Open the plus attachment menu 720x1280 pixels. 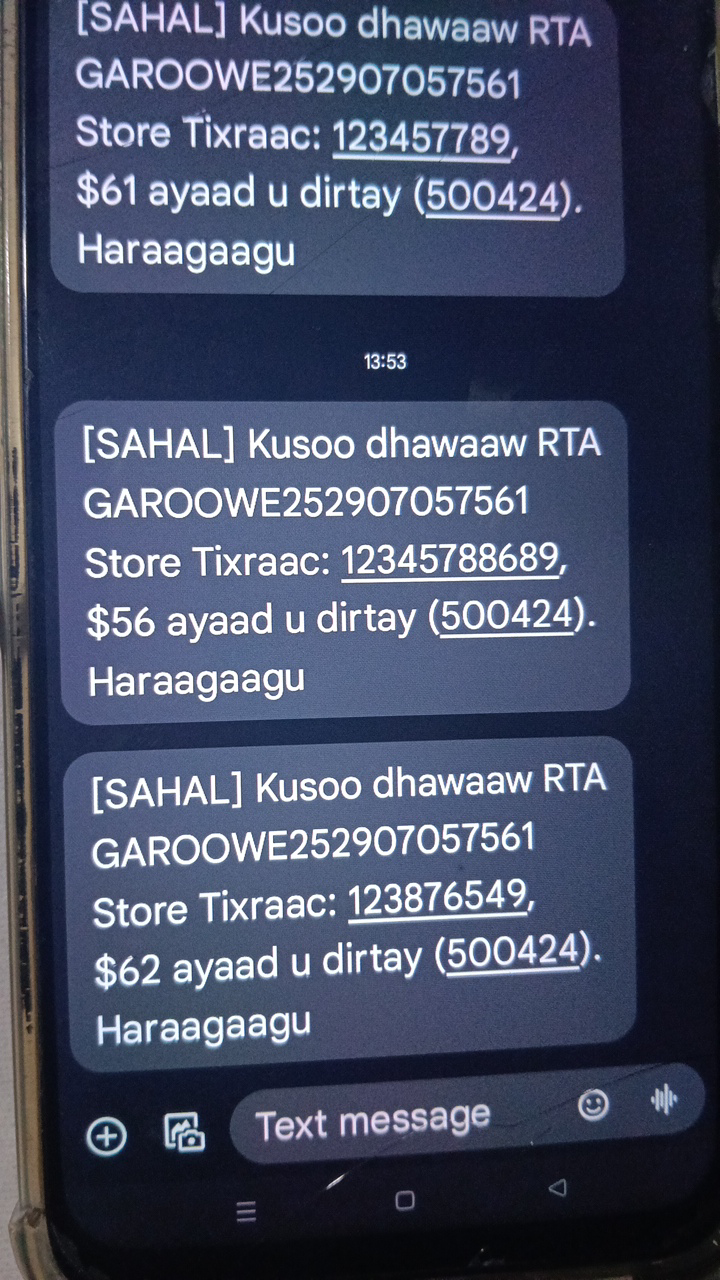(x=106, y=1136)
